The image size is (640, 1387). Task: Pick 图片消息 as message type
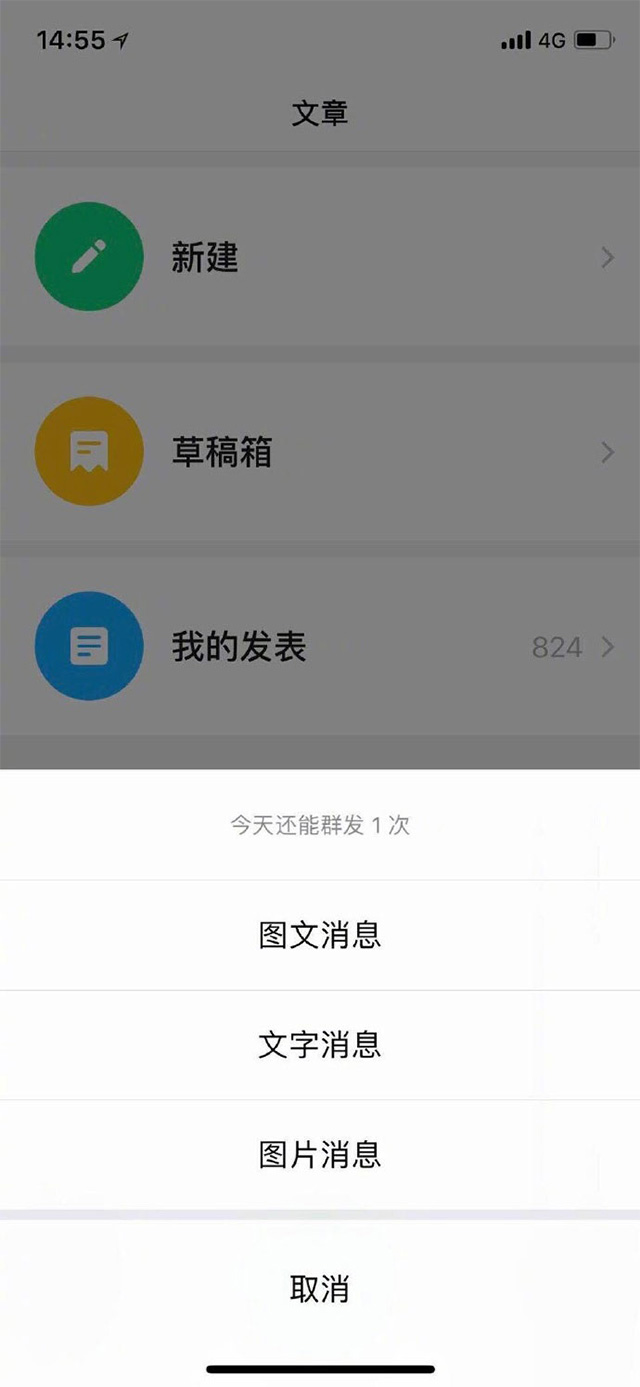point(320,1155)
